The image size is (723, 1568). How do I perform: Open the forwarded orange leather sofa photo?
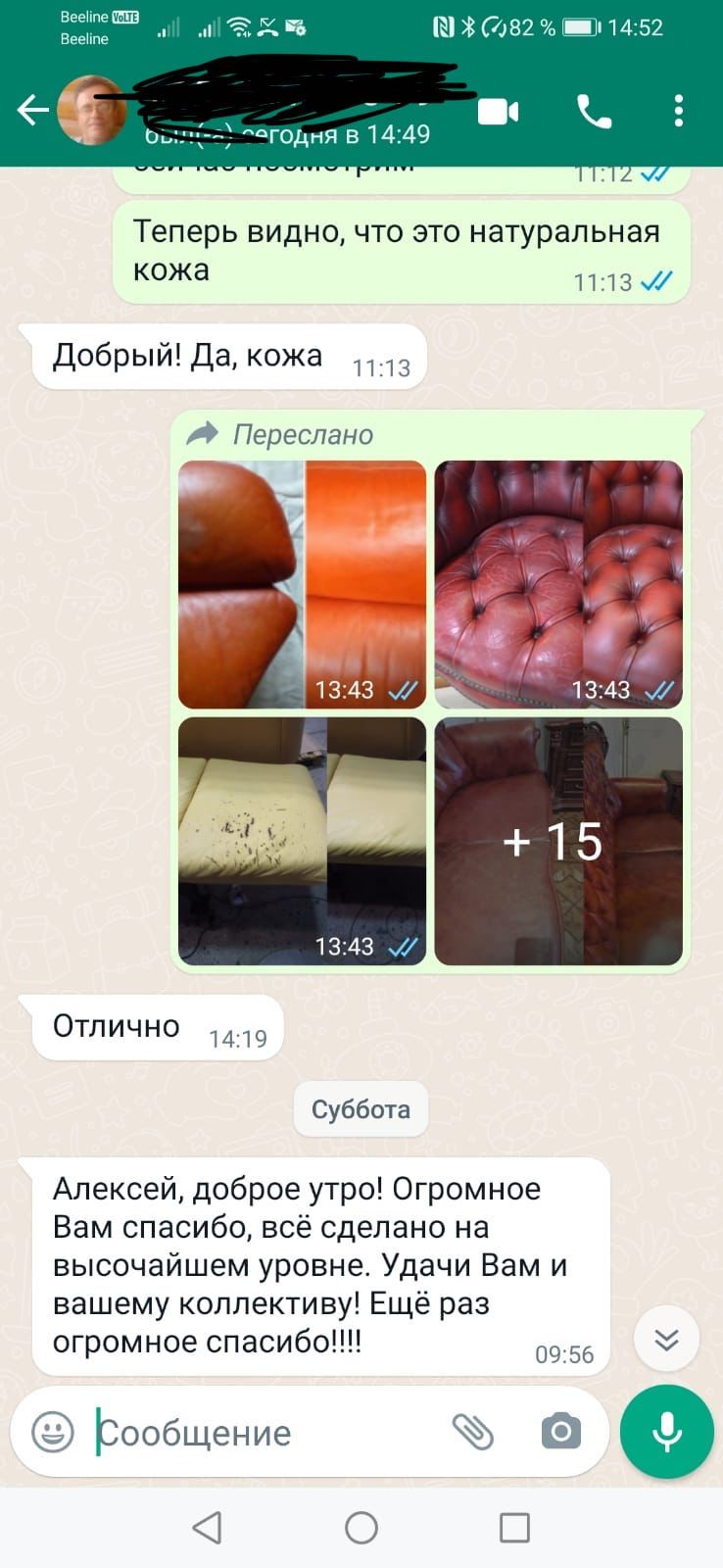(302, 584)
